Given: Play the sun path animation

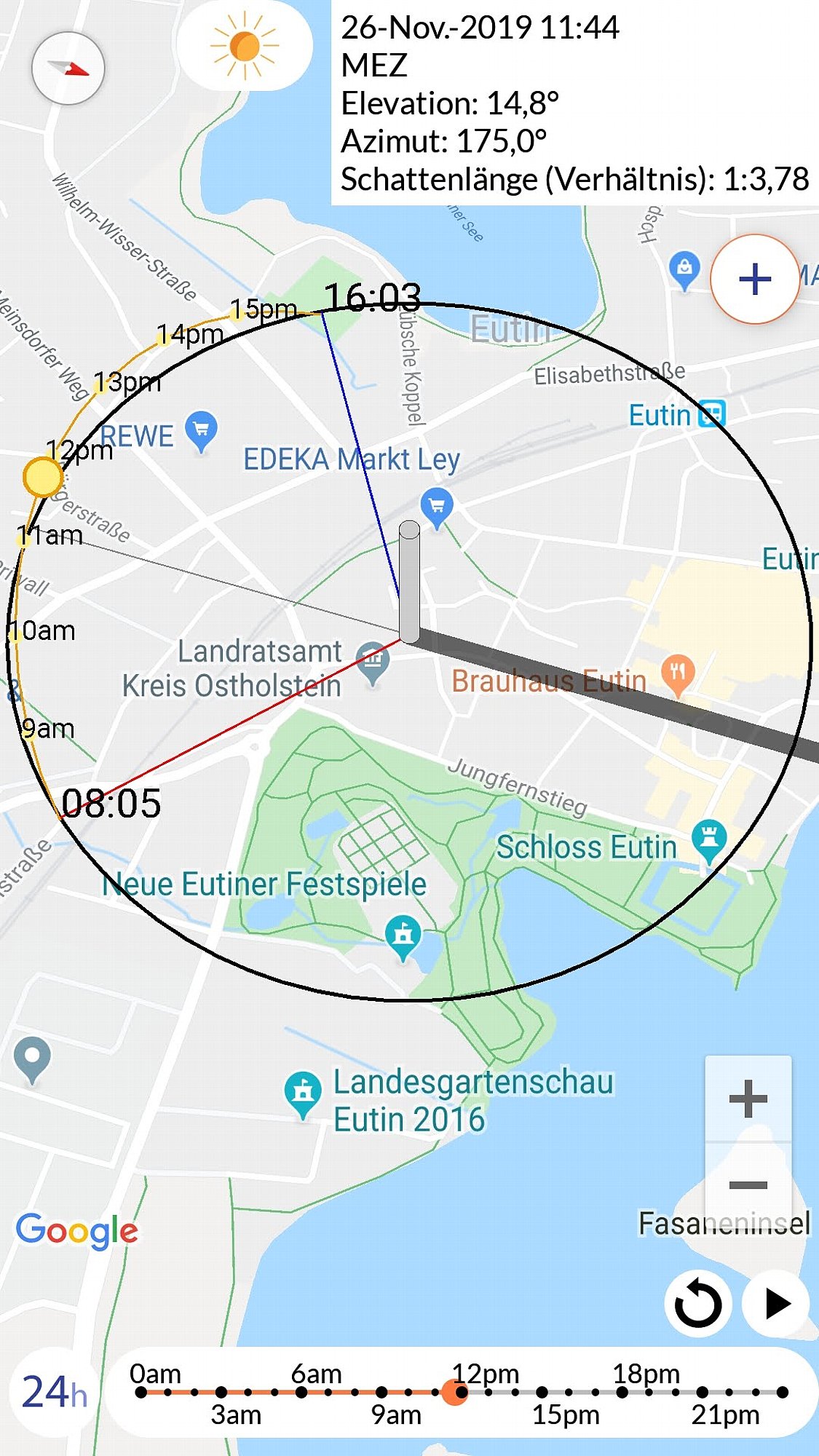Looking at the screenshot, I should coord(776,1304).
